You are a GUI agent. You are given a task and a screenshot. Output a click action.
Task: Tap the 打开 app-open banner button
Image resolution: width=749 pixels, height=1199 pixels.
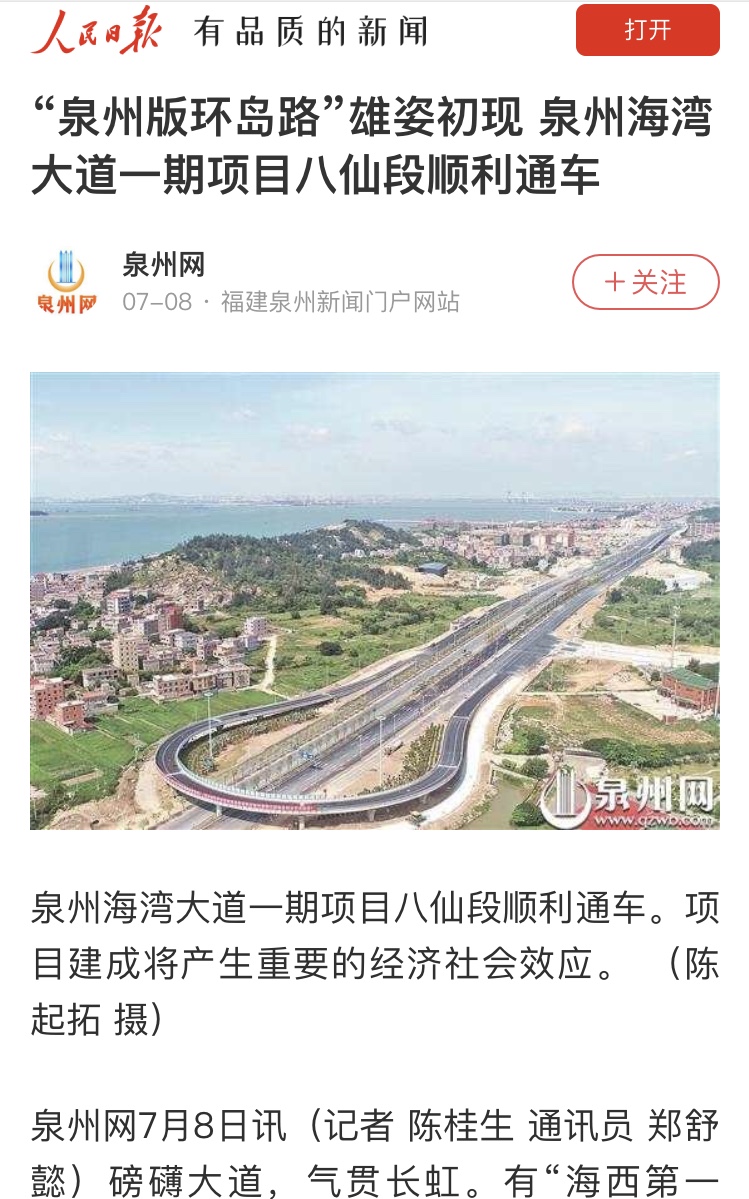click(x=648, y=28)
